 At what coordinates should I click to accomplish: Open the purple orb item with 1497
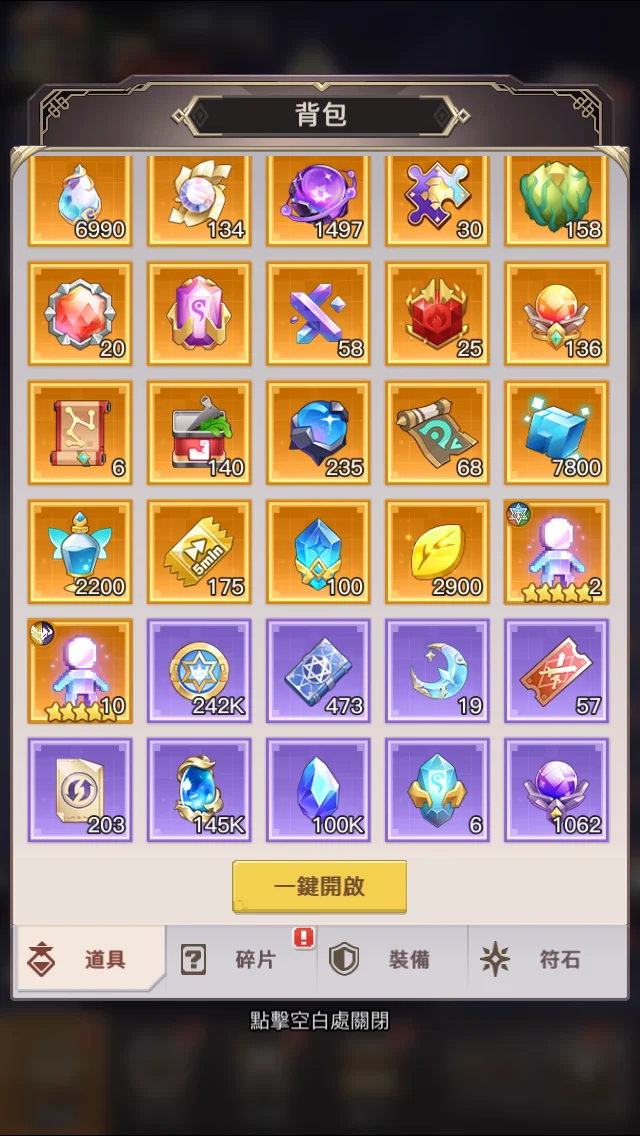coord(318,198)
